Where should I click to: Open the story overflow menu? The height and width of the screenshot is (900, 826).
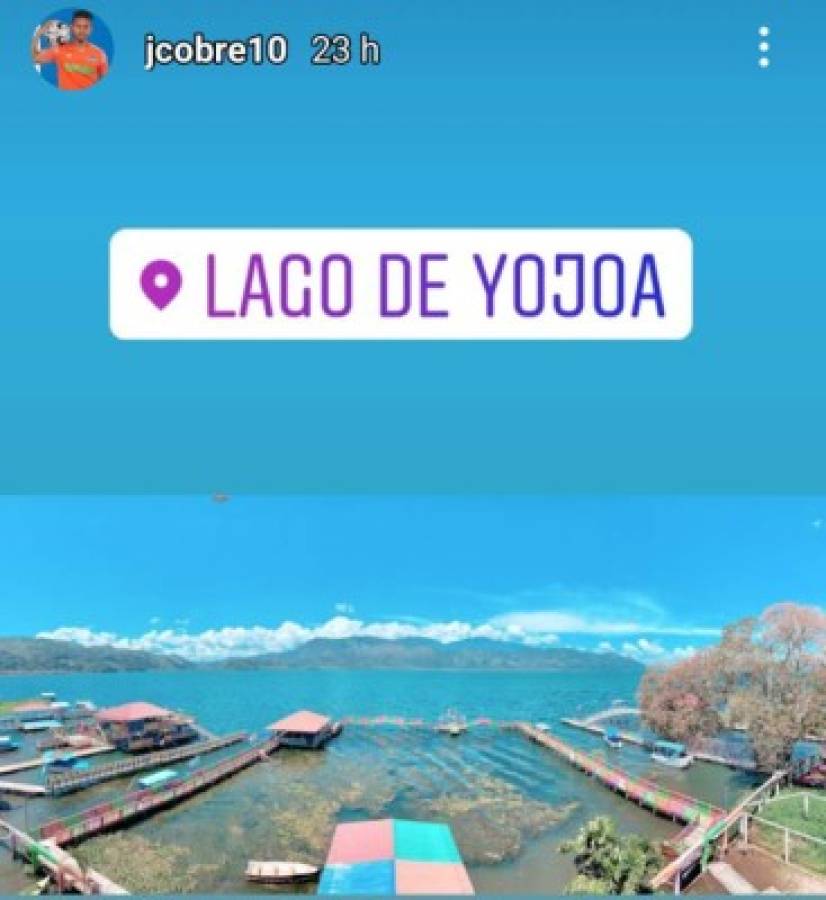coord(764,48)
